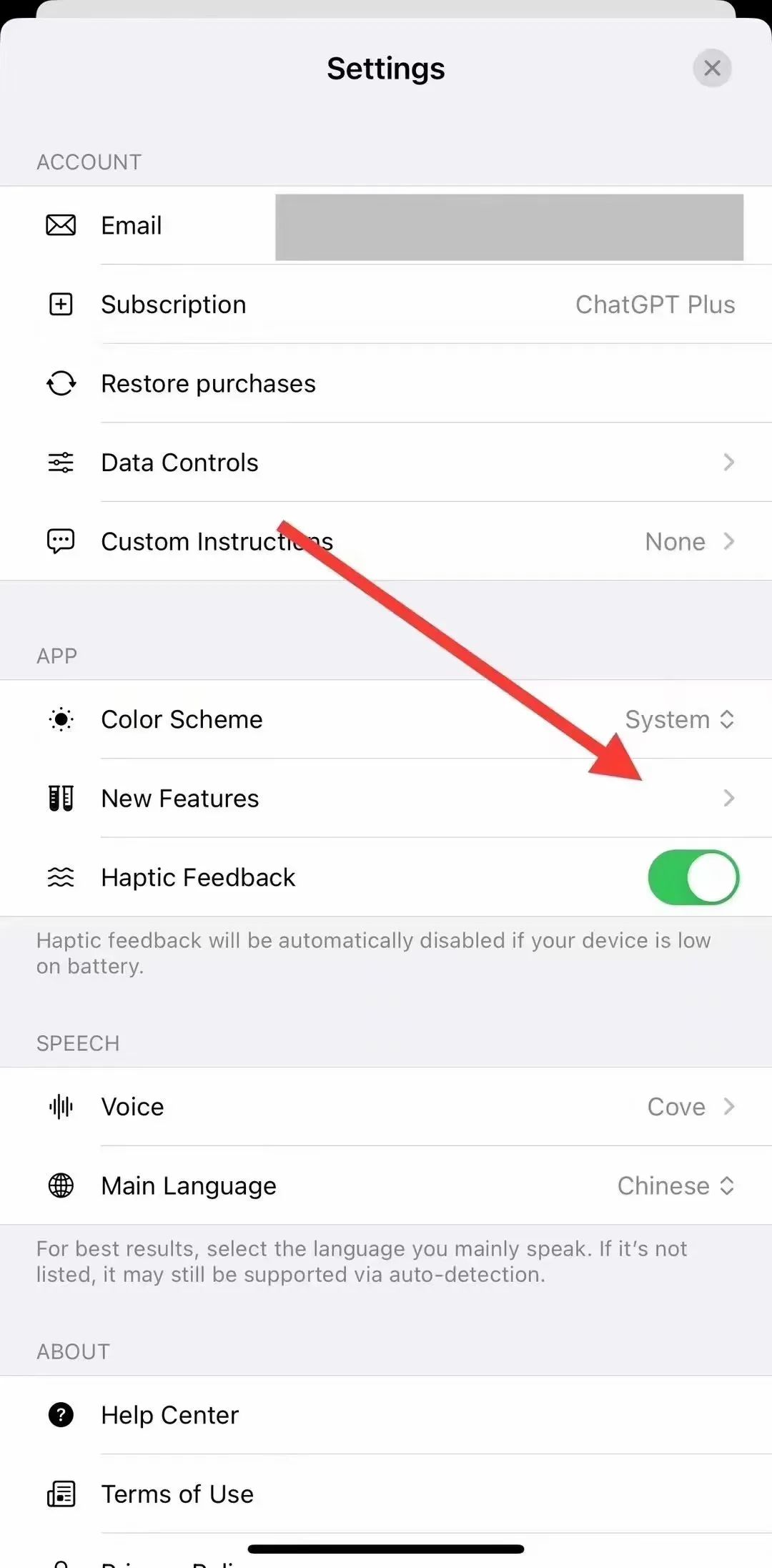The height and width of the screenshot is (1568, 772).
Task: Open Data Controls
Action: [x=386, y=463]
